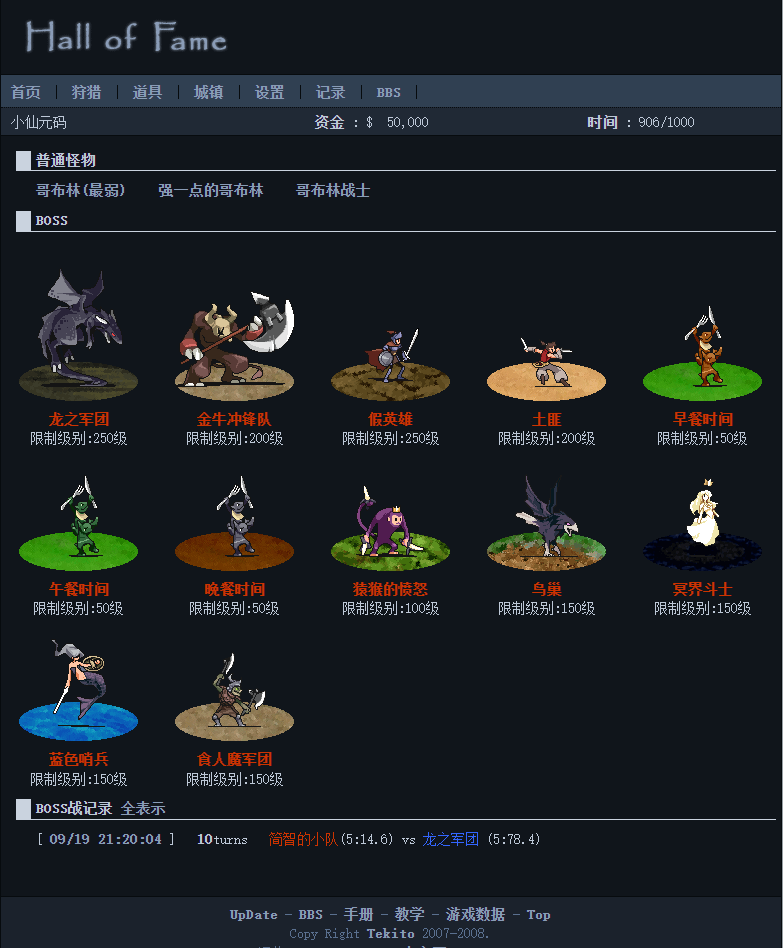This screenshot has width=783, height=948.
Task: Open the BBS nav link
Action: (x=388, y=92)
